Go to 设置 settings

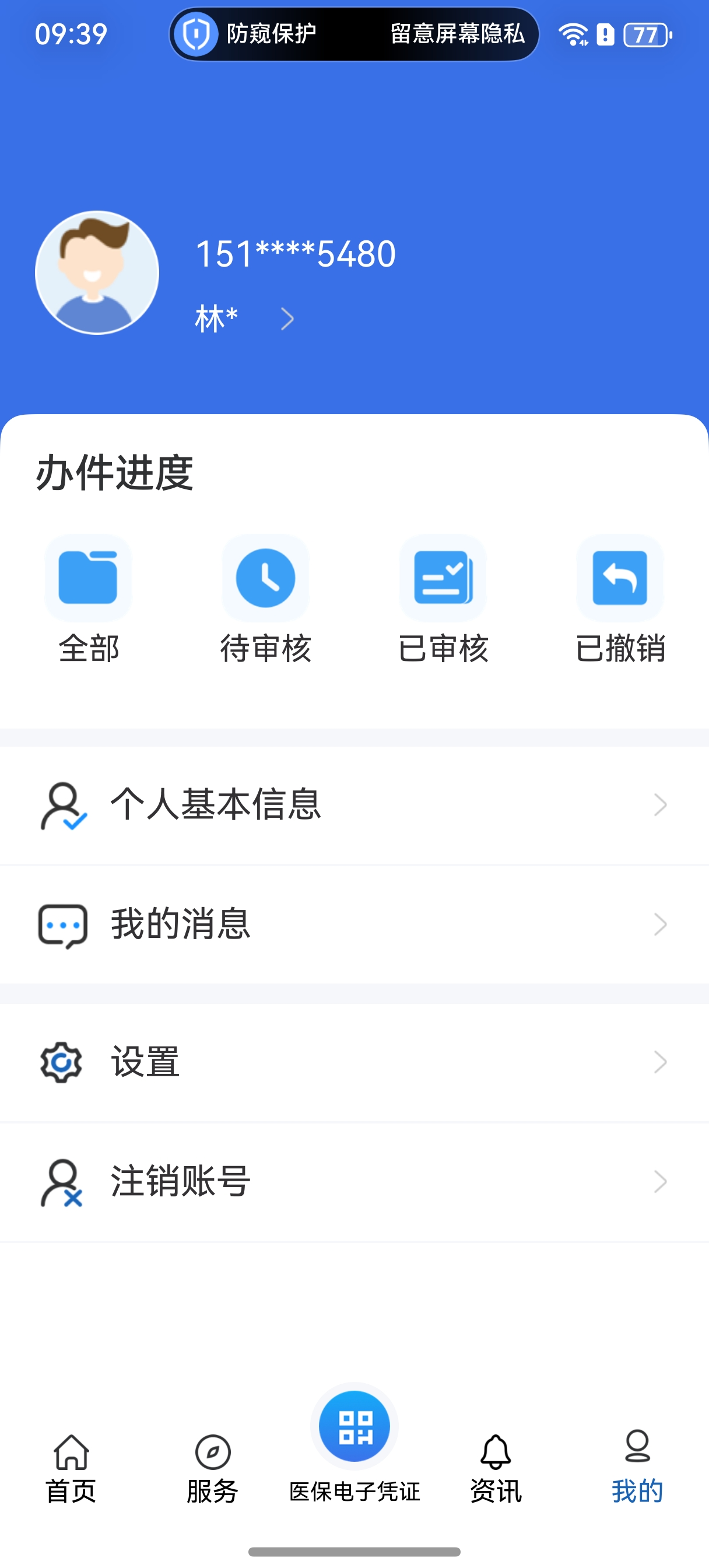coord(354,1062)
